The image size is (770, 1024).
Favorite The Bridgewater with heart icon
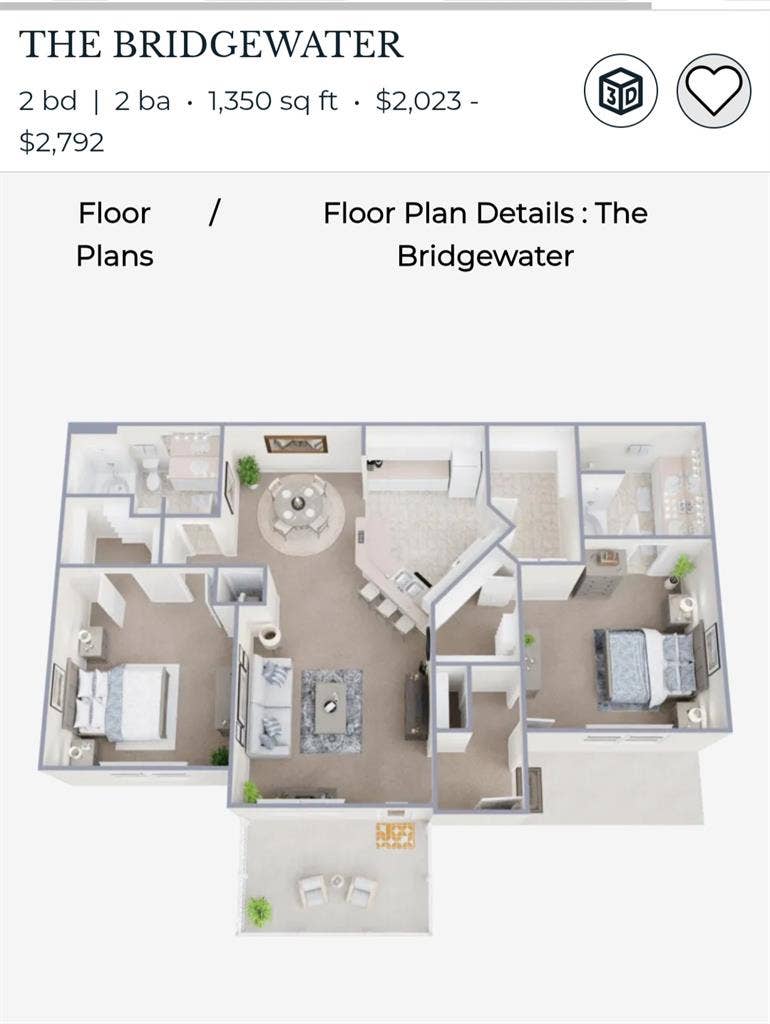click(x=713, y=91)
